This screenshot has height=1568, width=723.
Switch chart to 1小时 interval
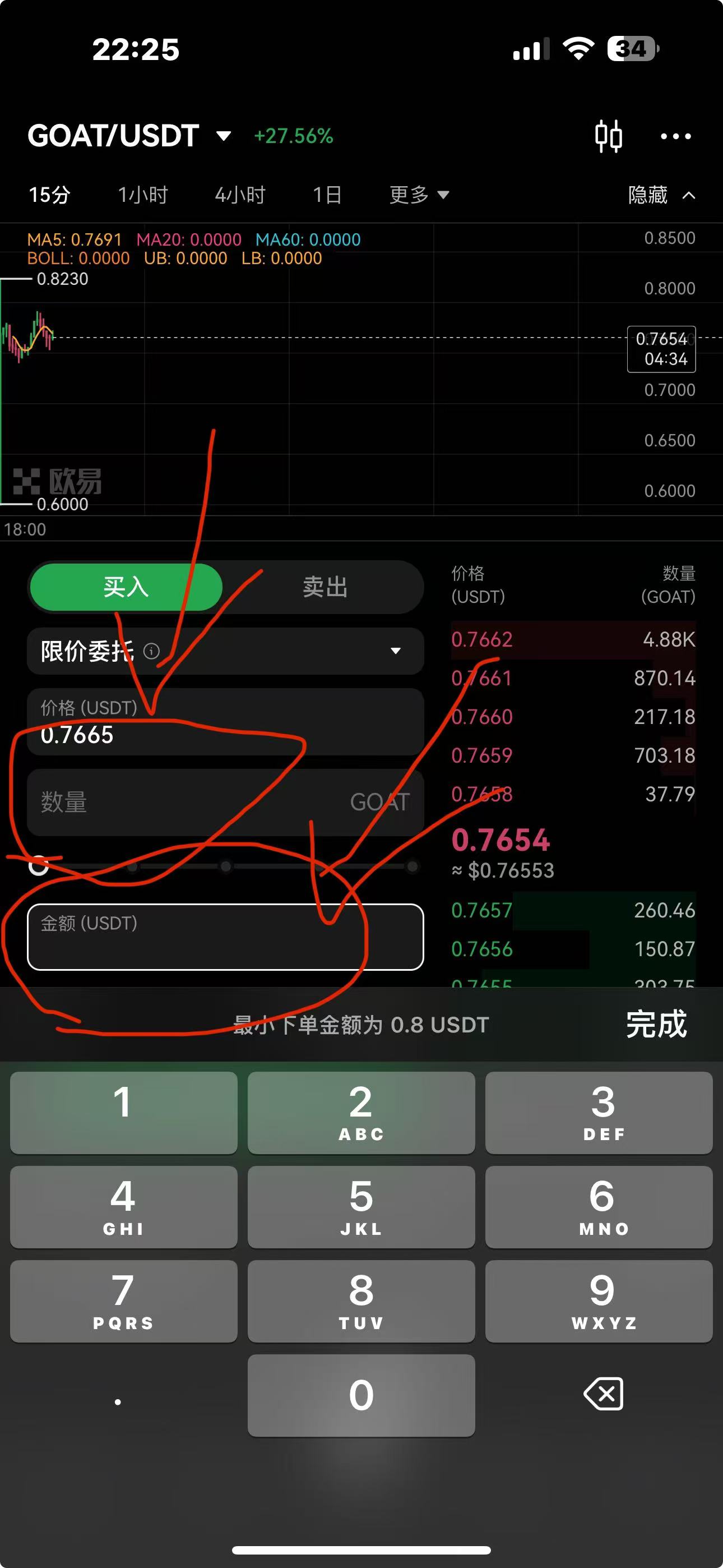tap(142, 195)
